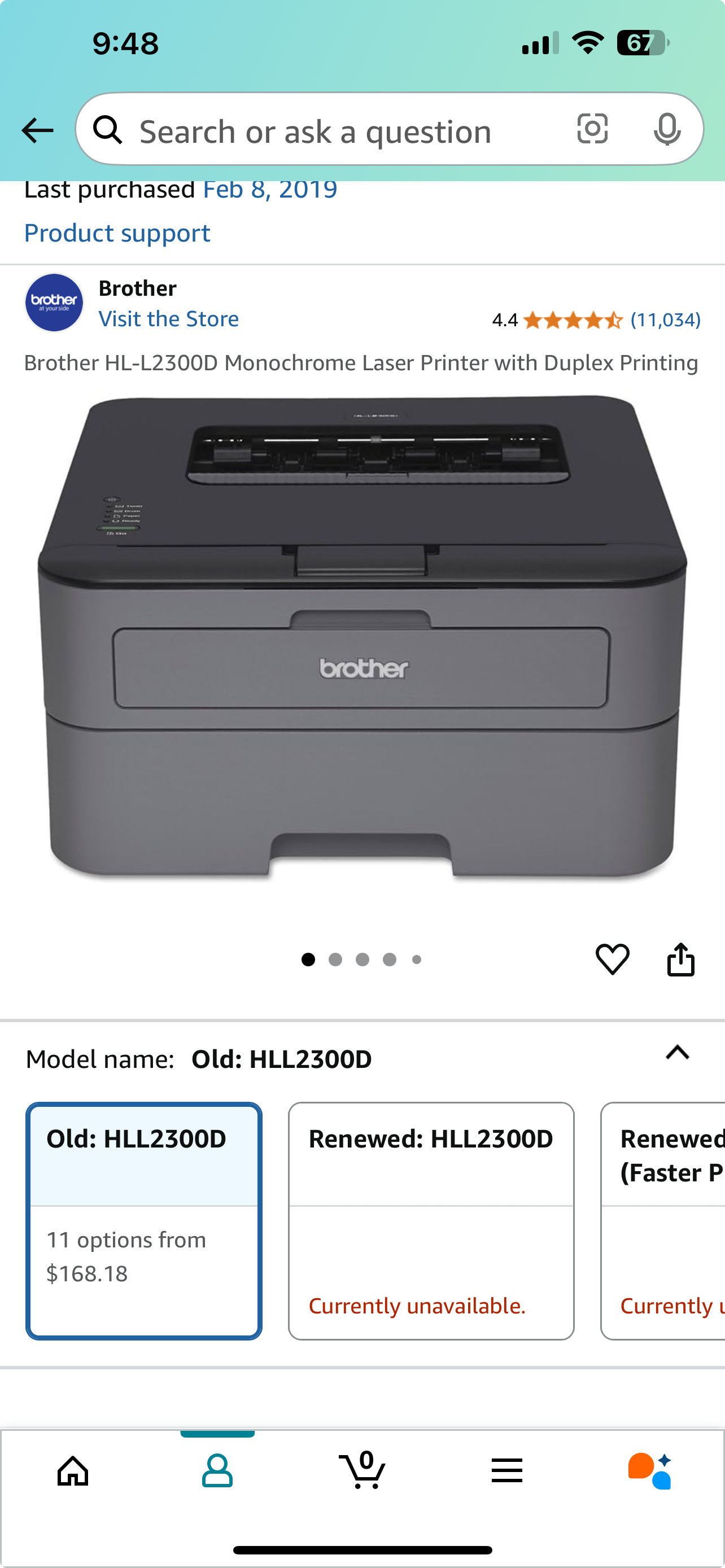
Task: Open the printer product image
Action: [362, 639]
